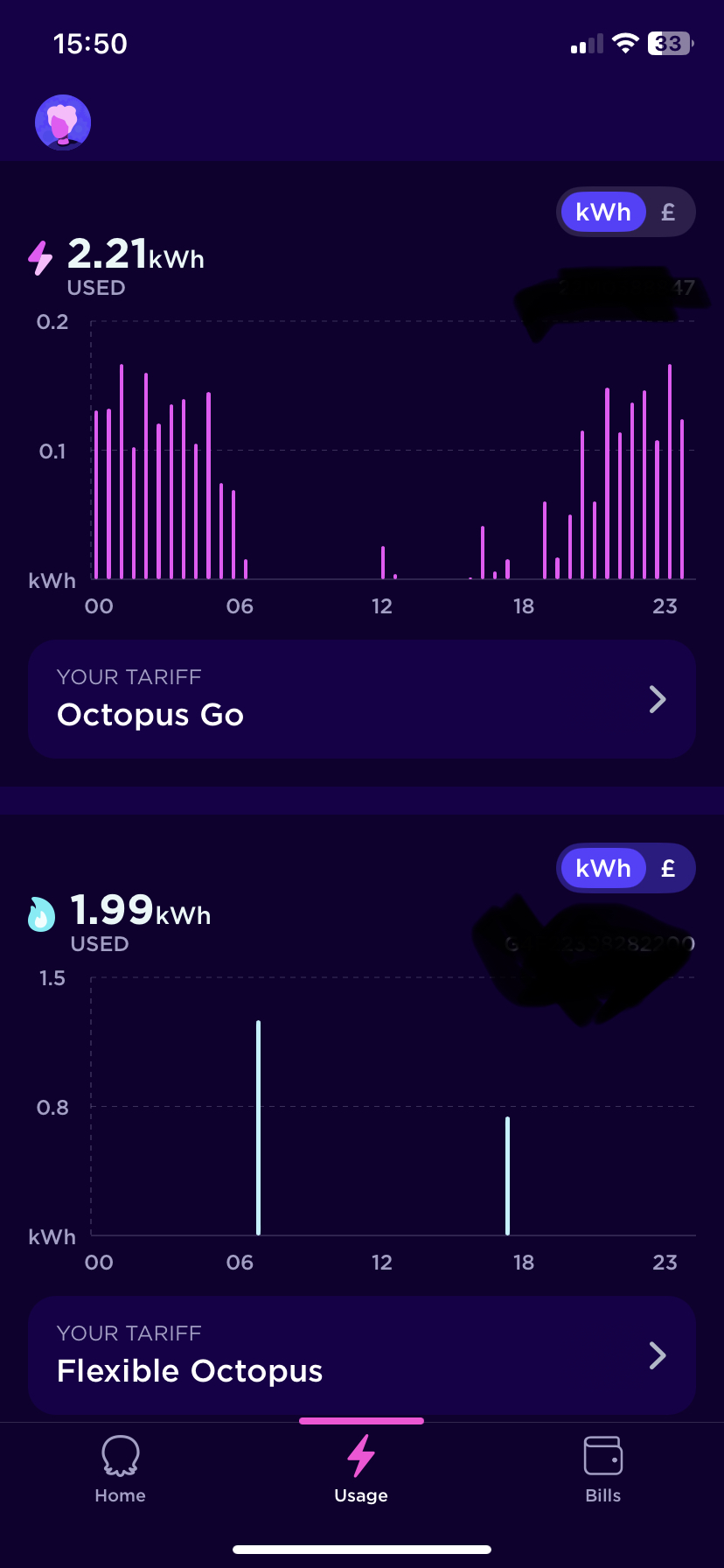Select kWh for gas usage
724x1568 pixels.
pos(603,869)
